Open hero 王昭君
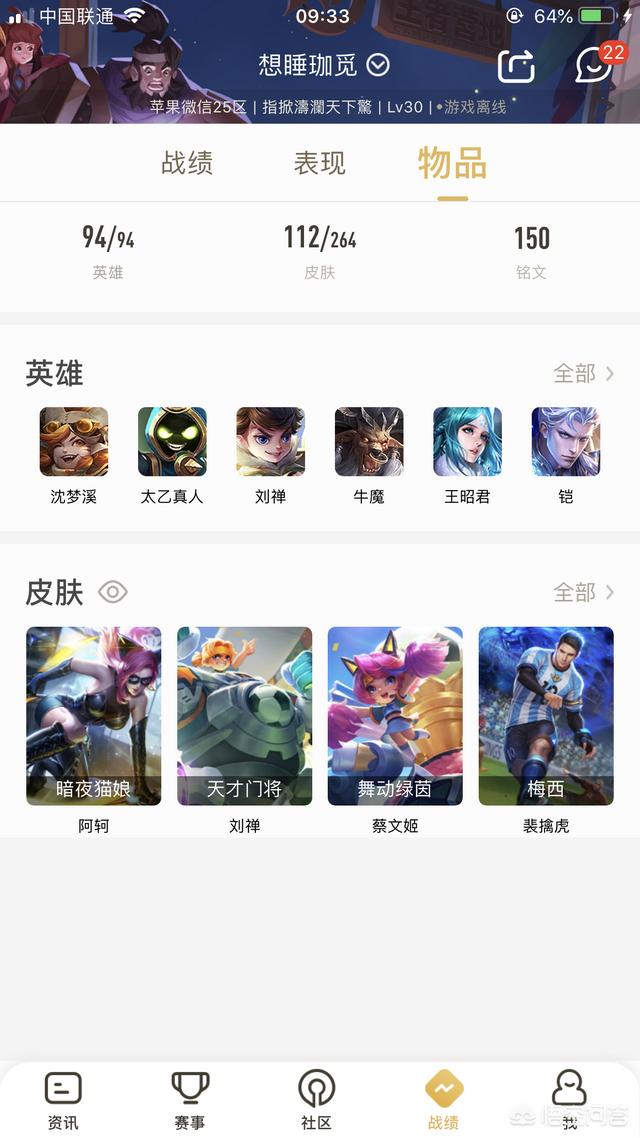Screen dimensions: 640x1138 pyautogui.click(x=467, y=456)
